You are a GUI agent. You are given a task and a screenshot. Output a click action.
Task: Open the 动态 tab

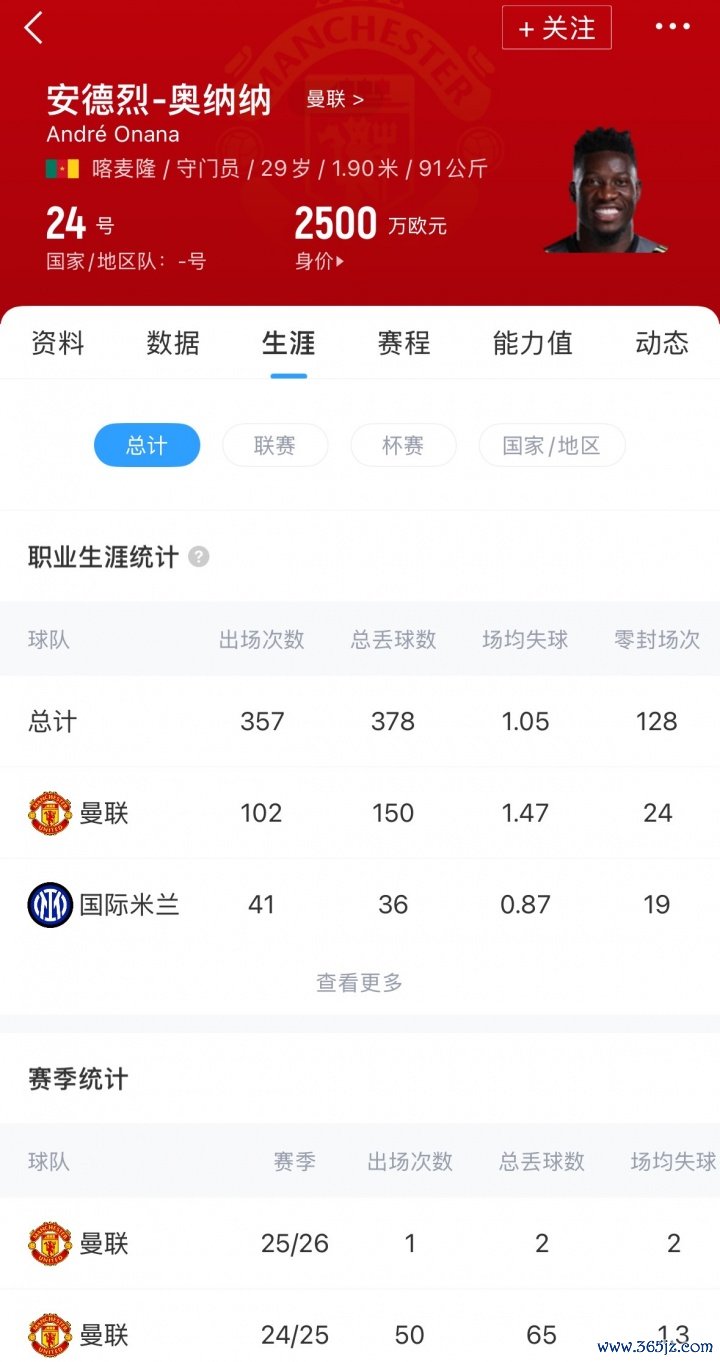[x=662, y=343]
